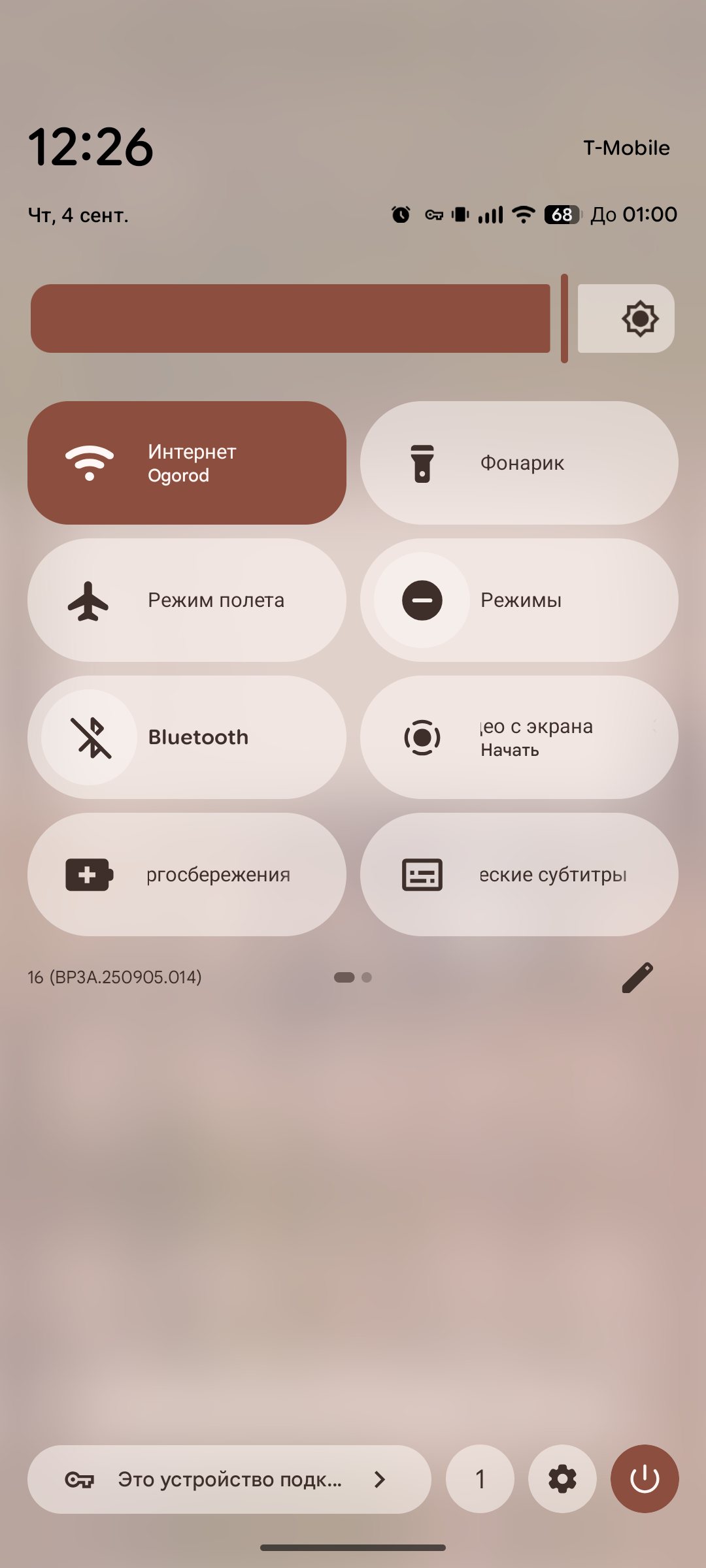Screen dimensions: 706x1568
Task: Start screen recording from the tile
Action: point(519,737)
